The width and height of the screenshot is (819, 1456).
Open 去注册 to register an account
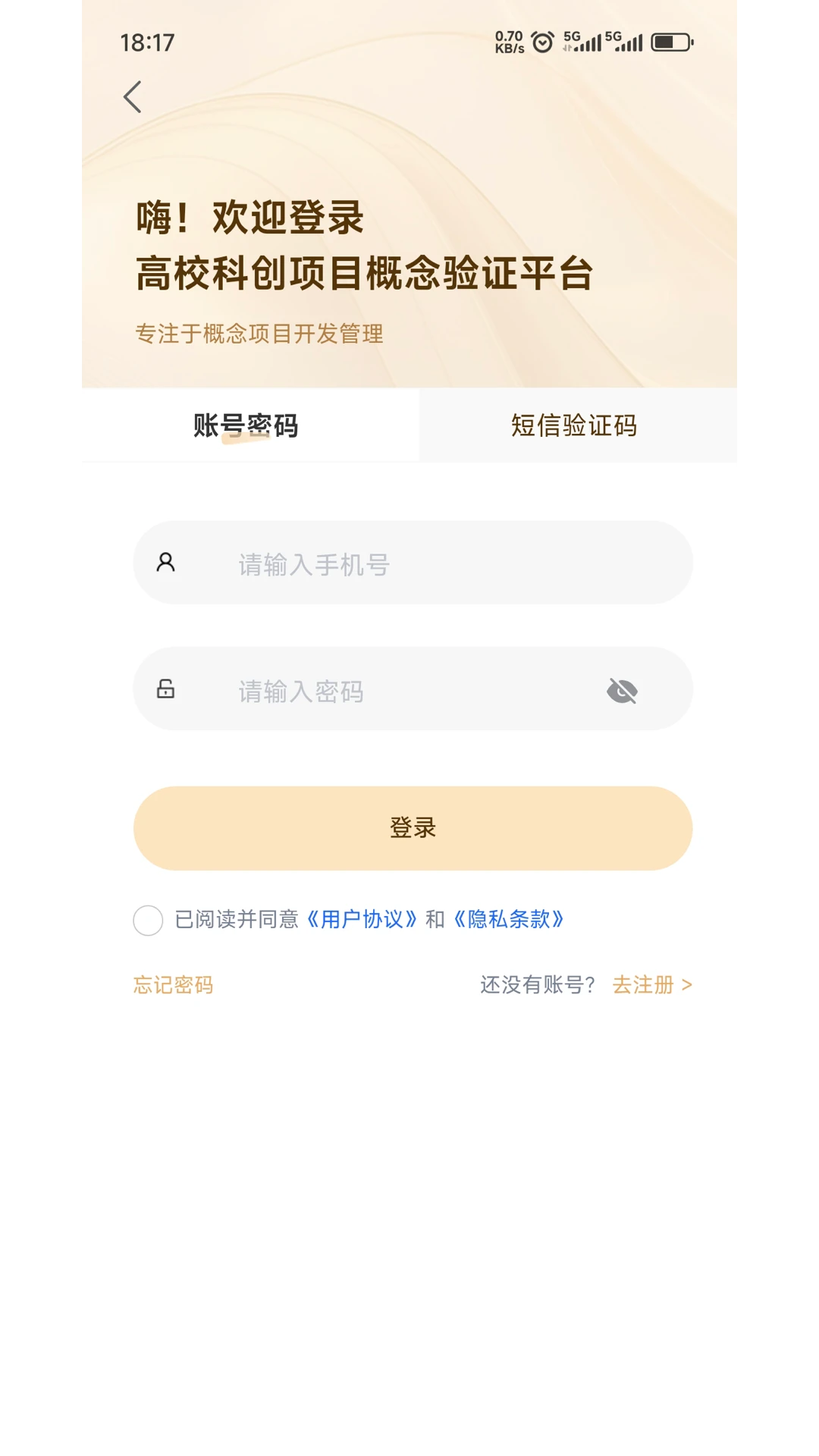click(645, 984)
